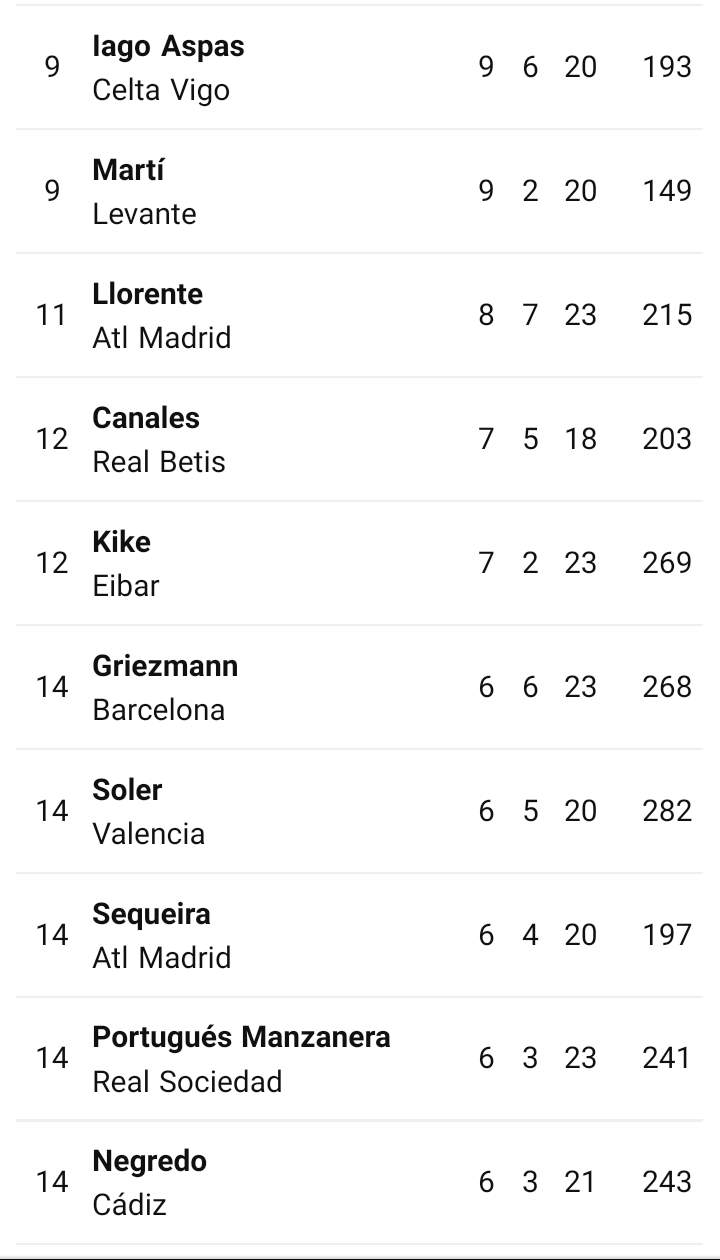View Portugués Manzanera of Real Sociedad
Image resolution: width=720 pixels, height=1260 pixels.
pos(360,1059)
